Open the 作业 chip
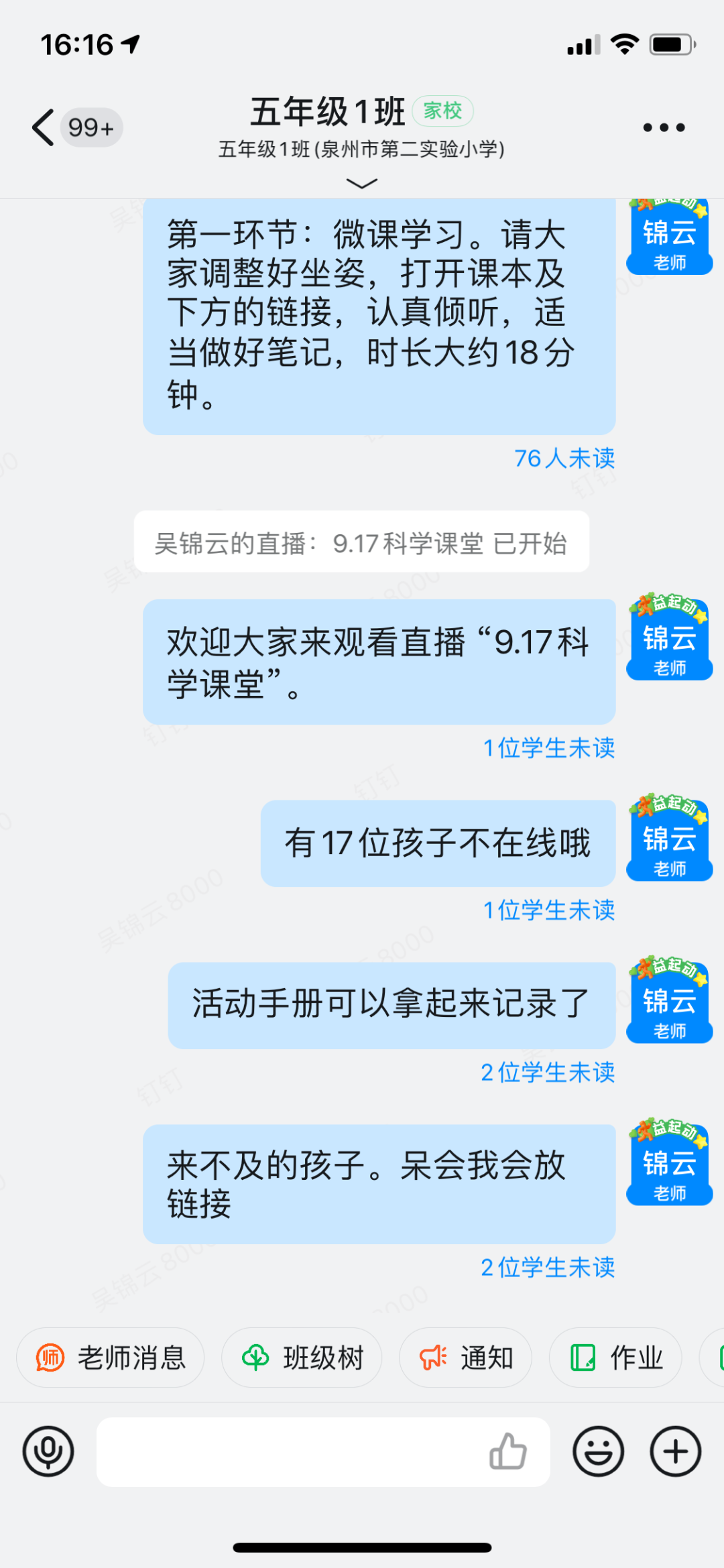The width and height of the screenshot is (724, 1568). point(615,1358)
